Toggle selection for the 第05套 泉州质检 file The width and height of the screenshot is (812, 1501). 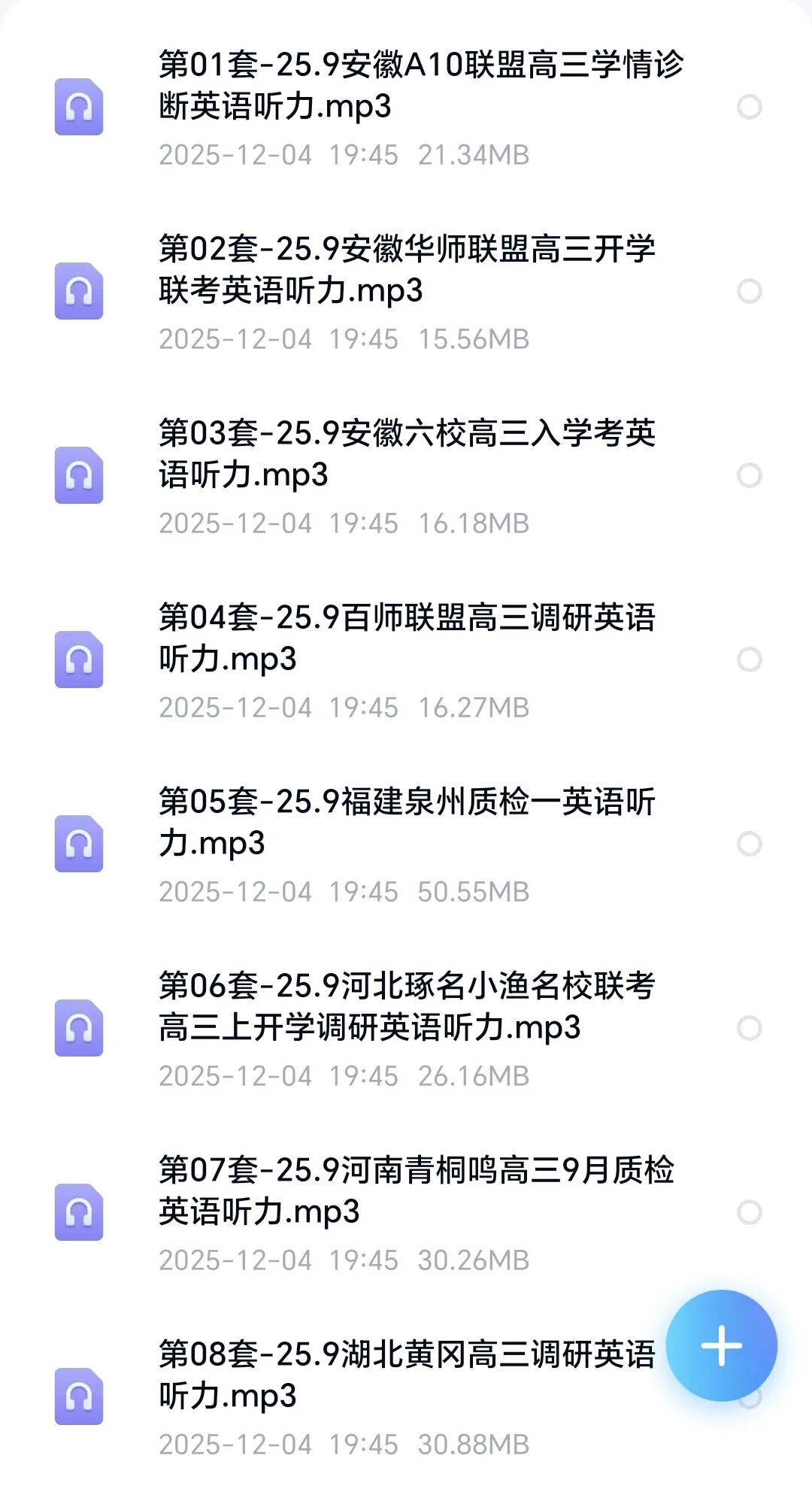click(749, 842)
